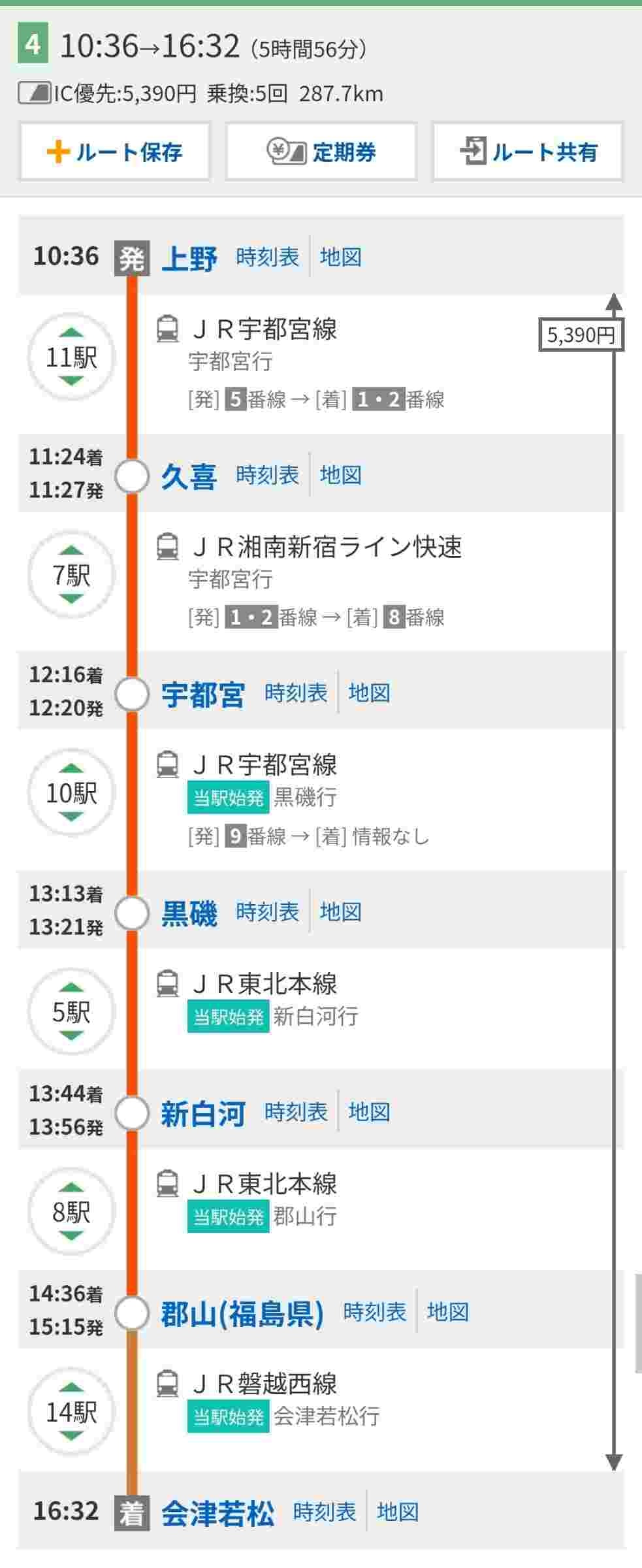Open 地図 for 会津若松 station
642x1568 pixels.
[x=397, y=1512]
